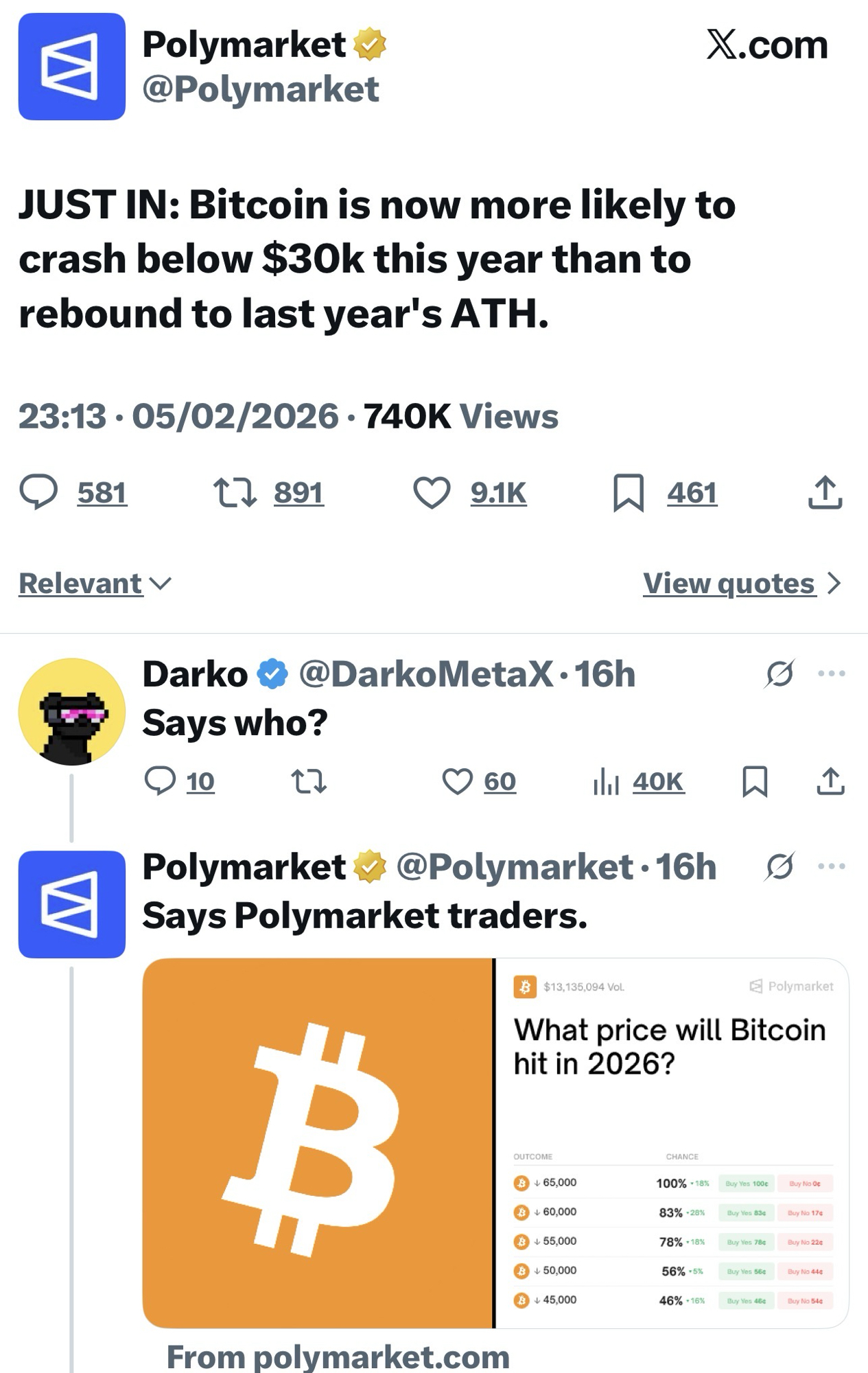Like Darko's reply with 60 likes

click(457, 781)
